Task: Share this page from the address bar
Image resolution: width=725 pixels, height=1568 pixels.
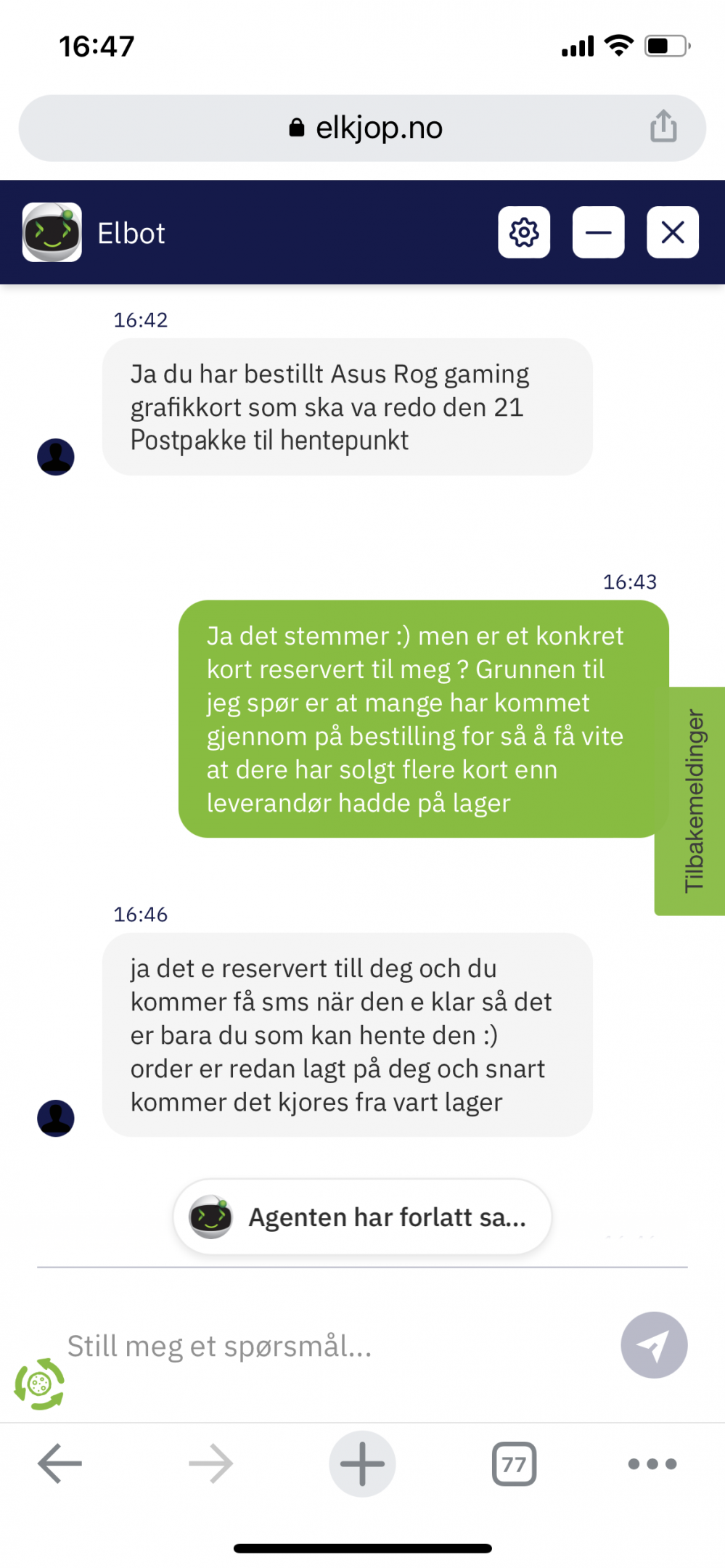Action: tap(663, 126)
